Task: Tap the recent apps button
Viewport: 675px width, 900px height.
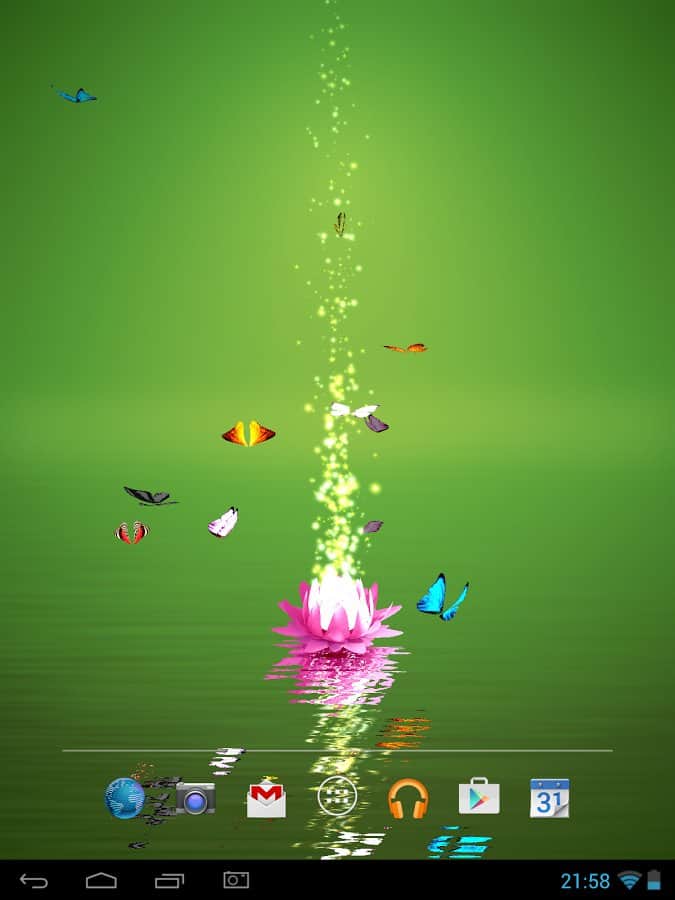Action: 169,880
